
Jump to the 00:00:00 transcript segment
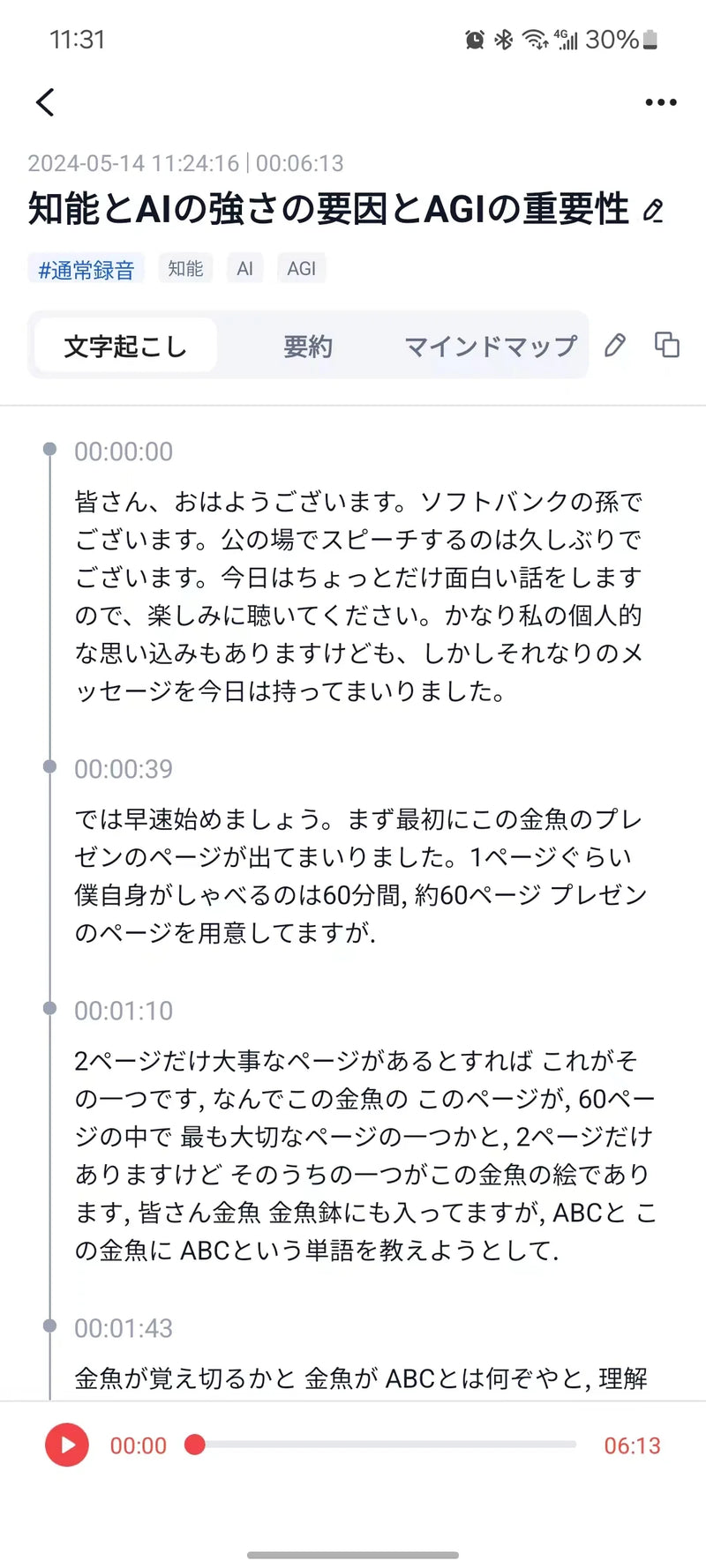(124, 452)
